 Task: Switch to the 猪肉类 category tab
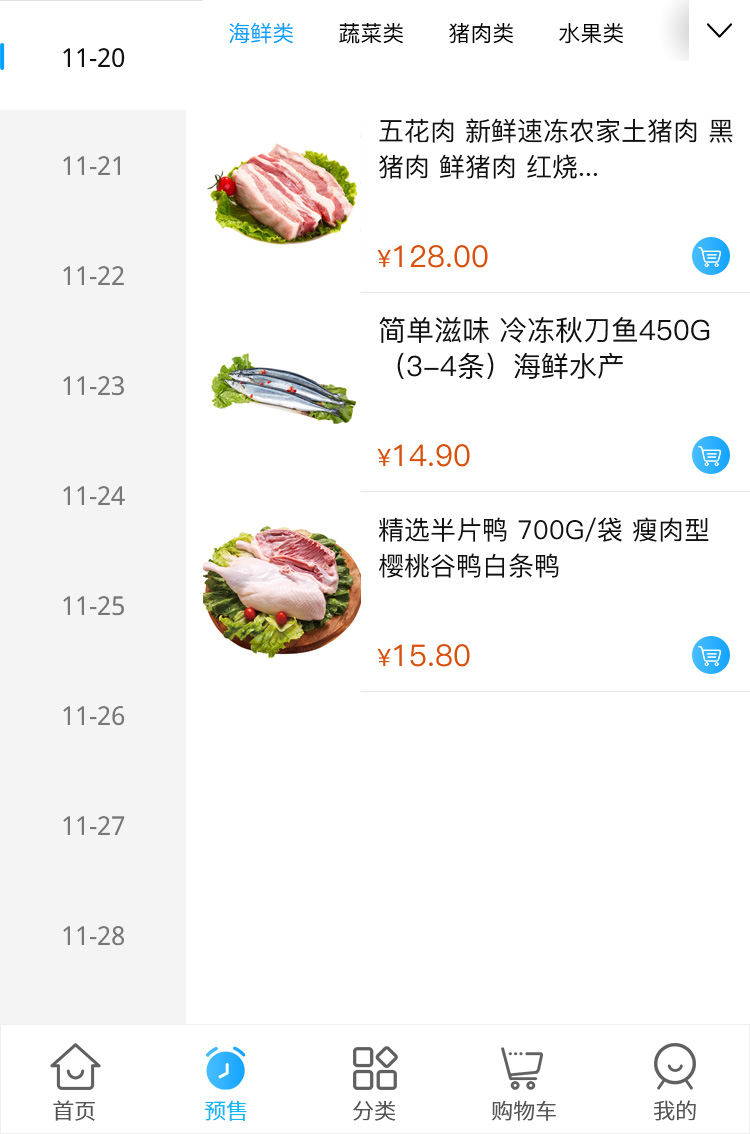tap(481, 34)
